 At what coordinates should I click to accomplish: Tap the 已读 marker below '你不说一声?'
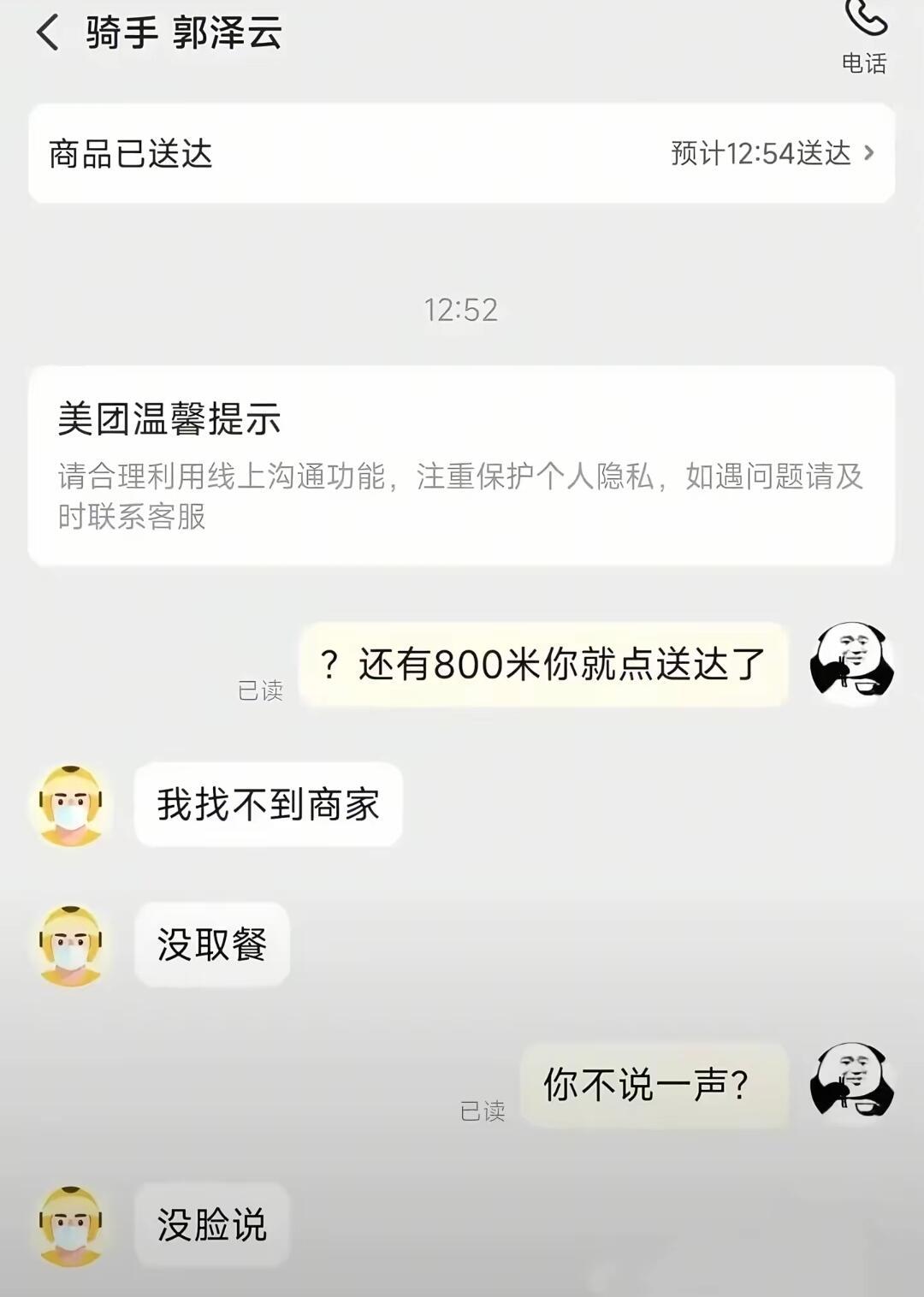[483, 1114]
